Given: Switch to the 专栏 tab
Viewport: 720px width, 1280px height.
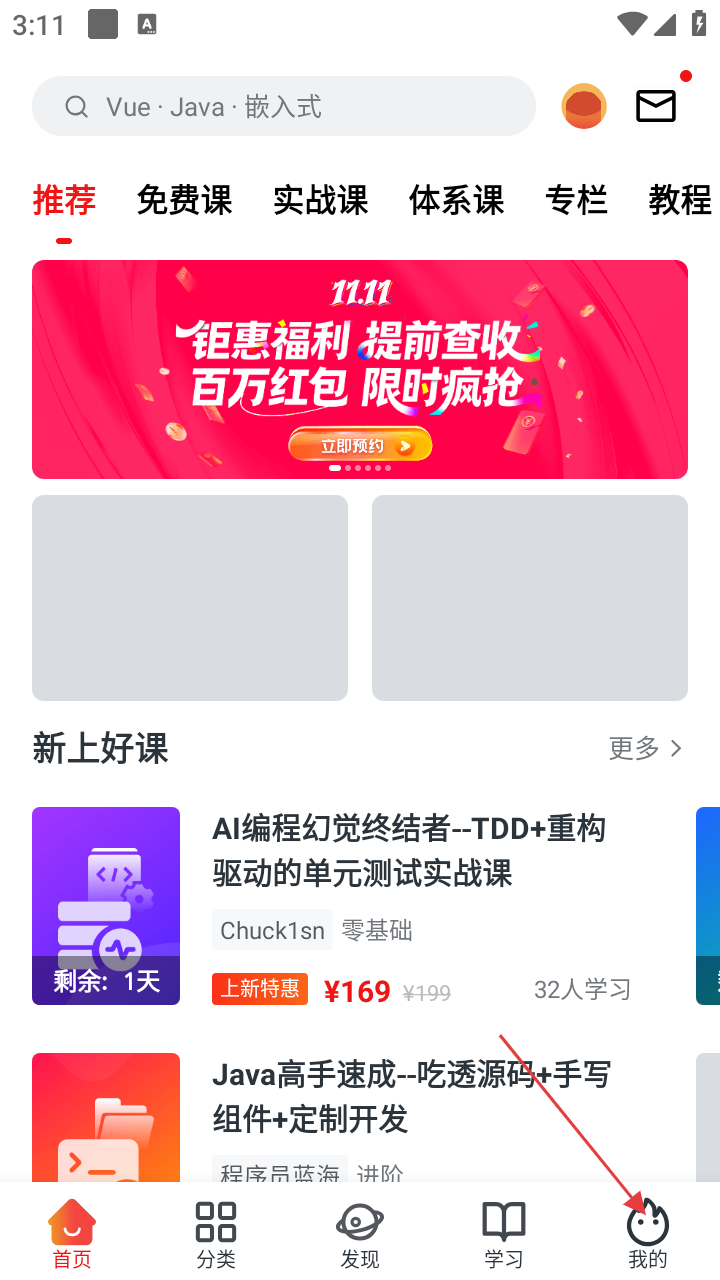Looking at the screenshot, I should (x=576, y=200).
